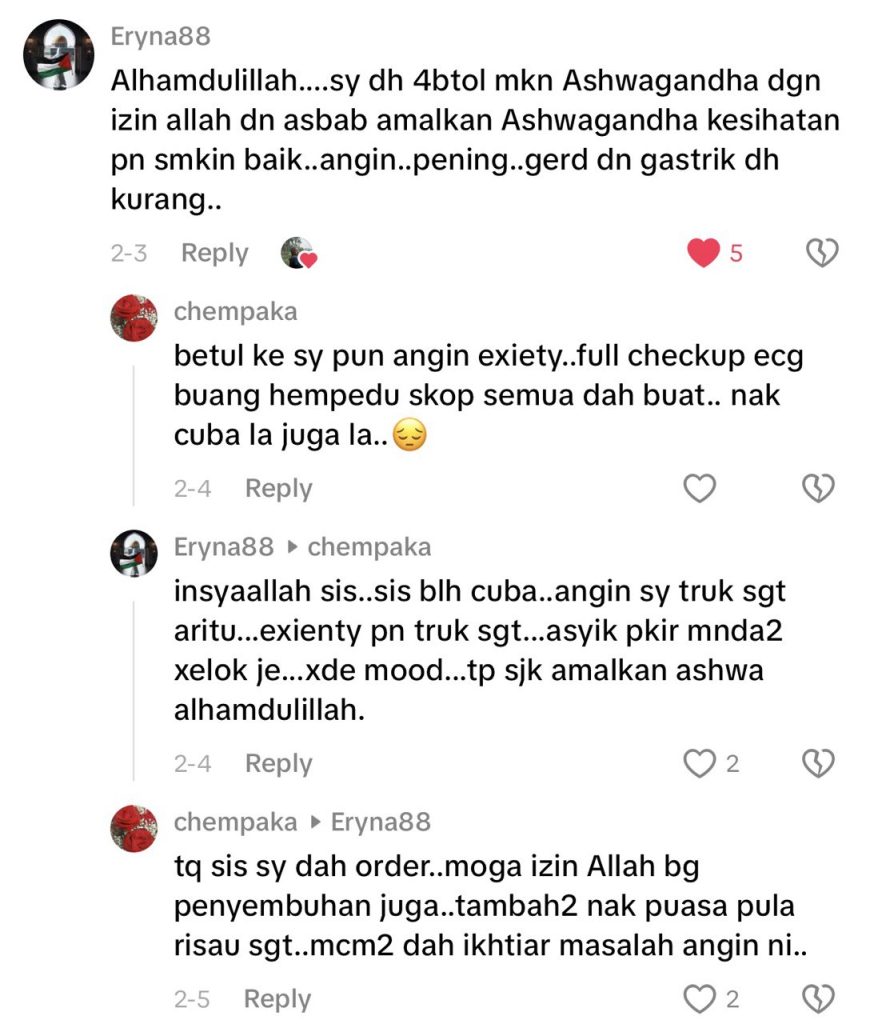Reply to chempaka's "betul ke" comment
This screenshot has height=1024, width=870.
278,489
